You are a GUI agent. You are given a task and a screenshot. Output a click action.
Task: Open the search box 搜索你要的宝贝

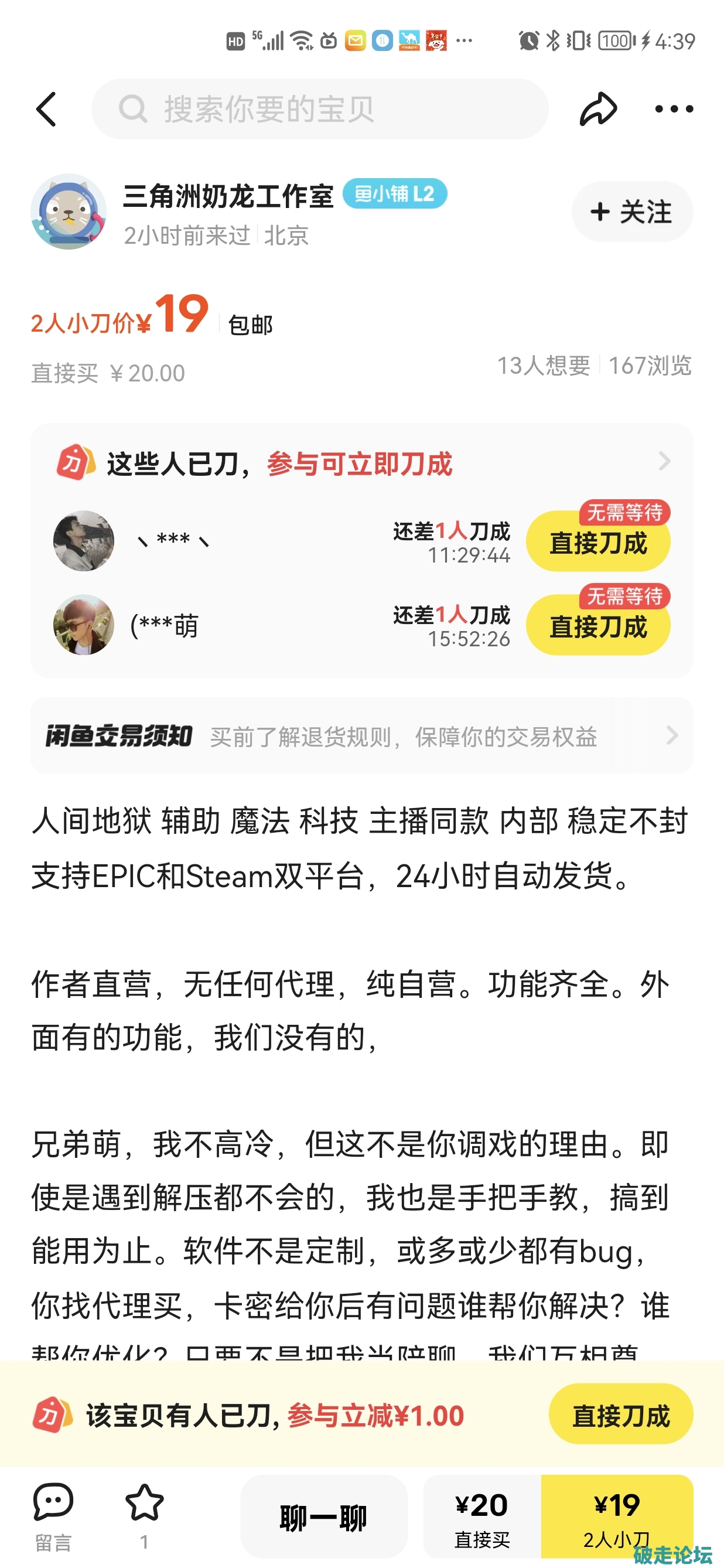tap(320, 110)
